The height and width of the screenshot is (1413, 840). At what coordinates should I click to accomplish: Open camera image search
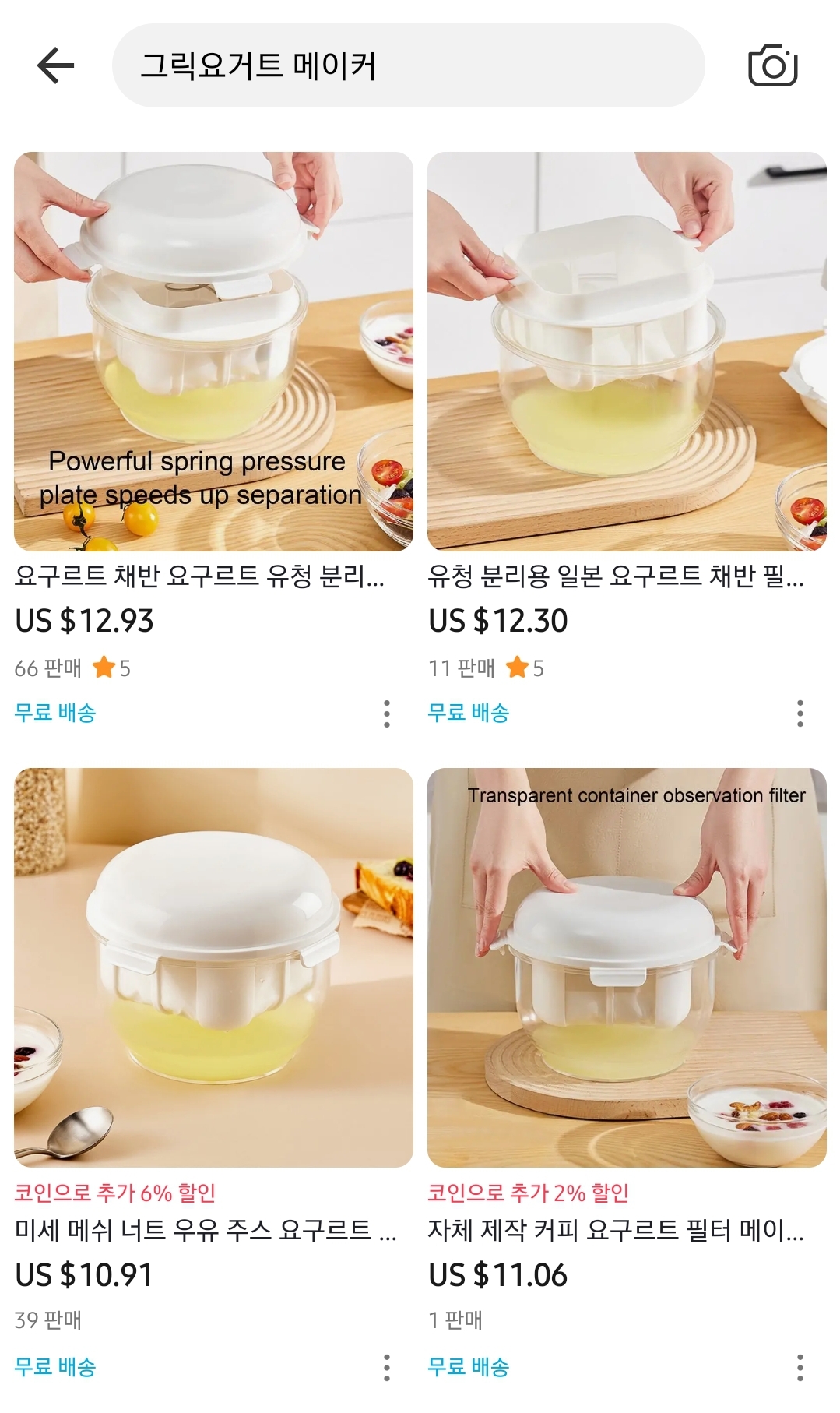(x=771, y=65)
